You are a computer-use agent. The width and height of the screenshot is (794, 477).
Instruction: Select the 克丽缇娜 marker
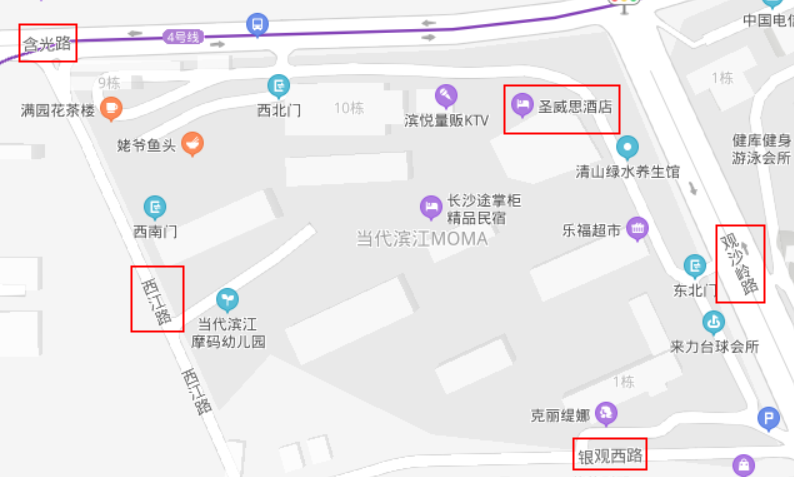605,412
